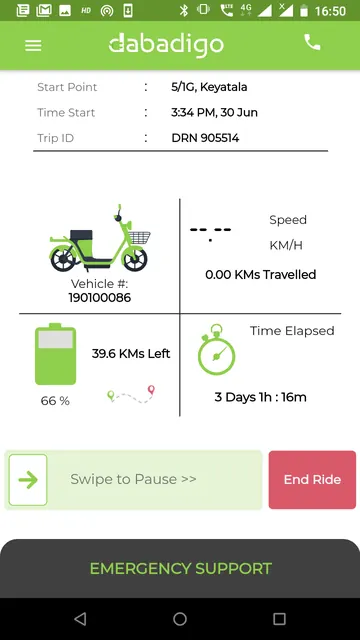Tap the Swipe to Pause arrow handle
Viewport: 360px width, 640px height.
tap(28, 480)
